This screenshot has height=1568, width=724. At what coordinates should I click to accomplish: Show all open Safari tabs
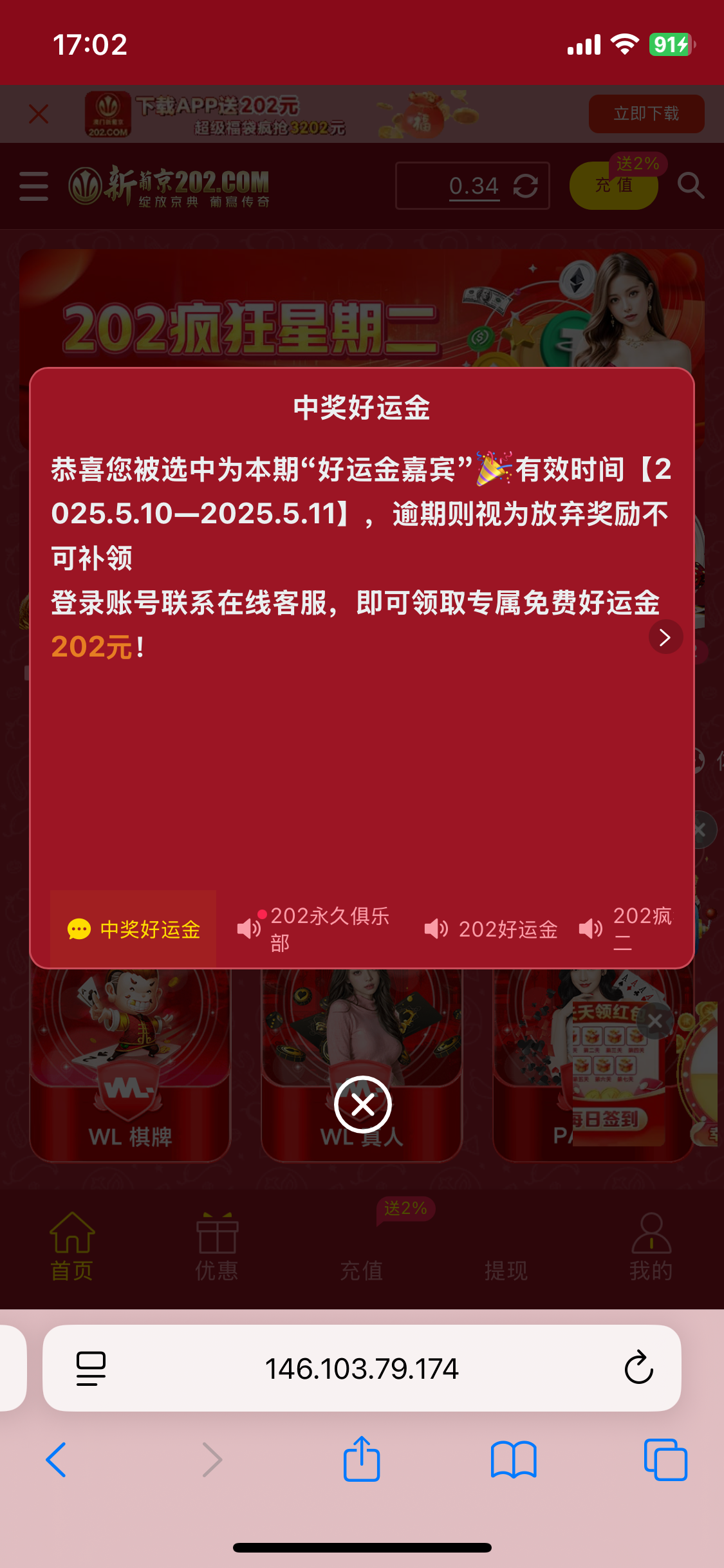tap(665, 1459)
